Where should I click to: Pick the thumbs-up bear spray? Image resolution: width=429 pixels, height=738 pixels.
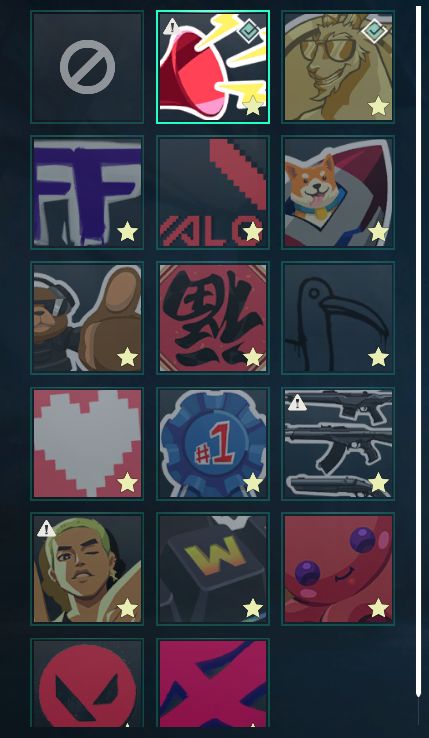point(87,318)
